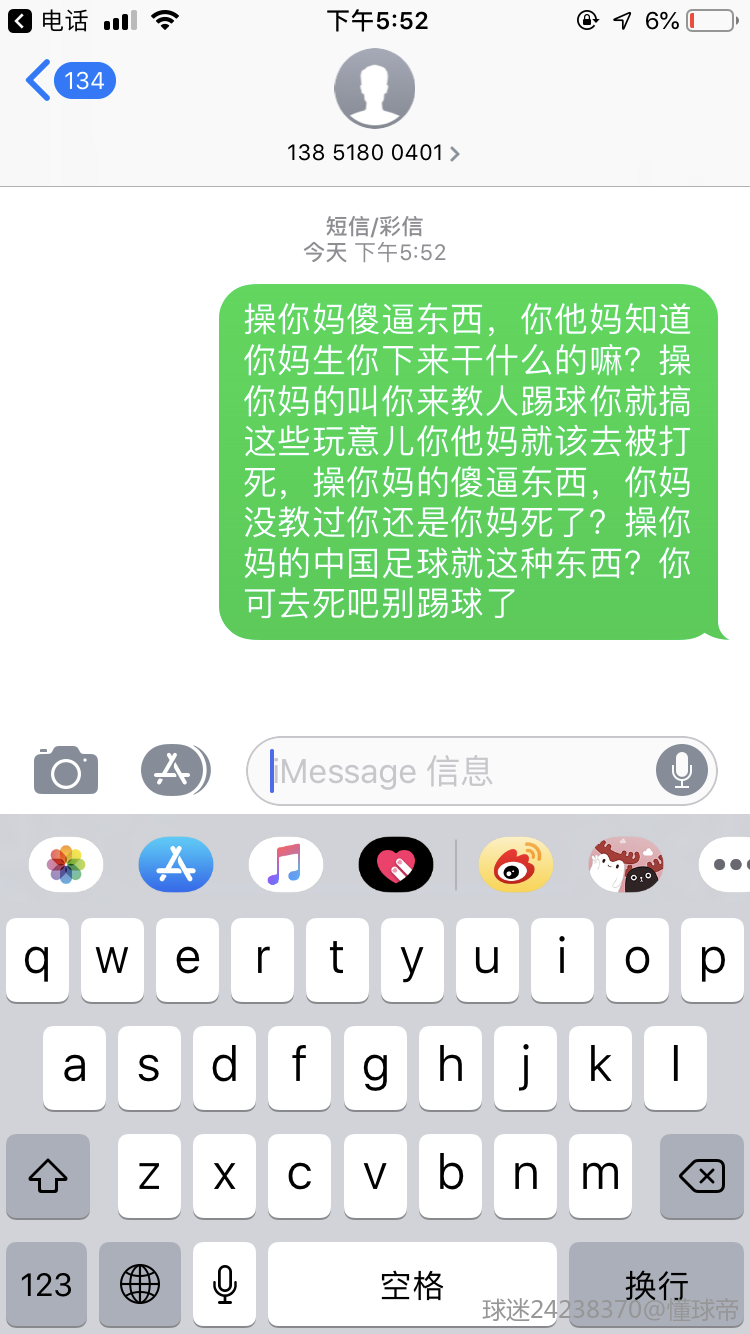Open the camera to attach a photo
750x1334 pixels.
point(66,770)
